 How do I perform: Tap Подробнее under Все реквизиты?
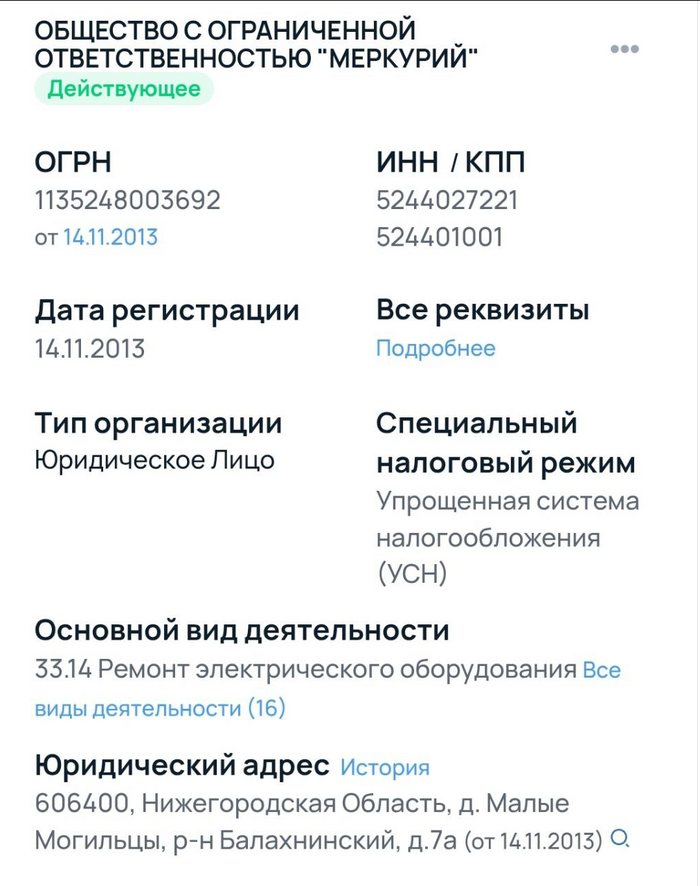(435, 349)
